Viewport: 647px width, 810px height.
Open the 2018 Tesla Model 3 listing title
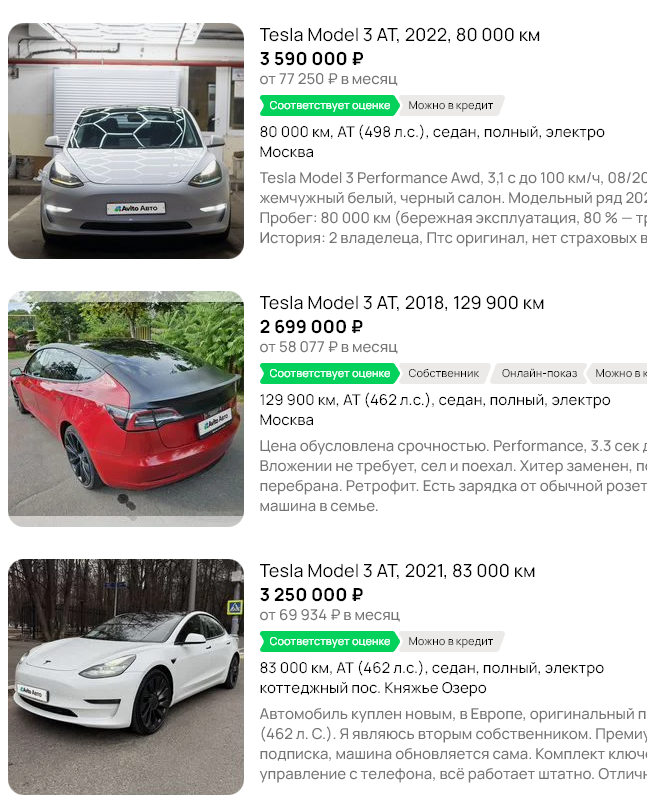(x=402, y=303)
